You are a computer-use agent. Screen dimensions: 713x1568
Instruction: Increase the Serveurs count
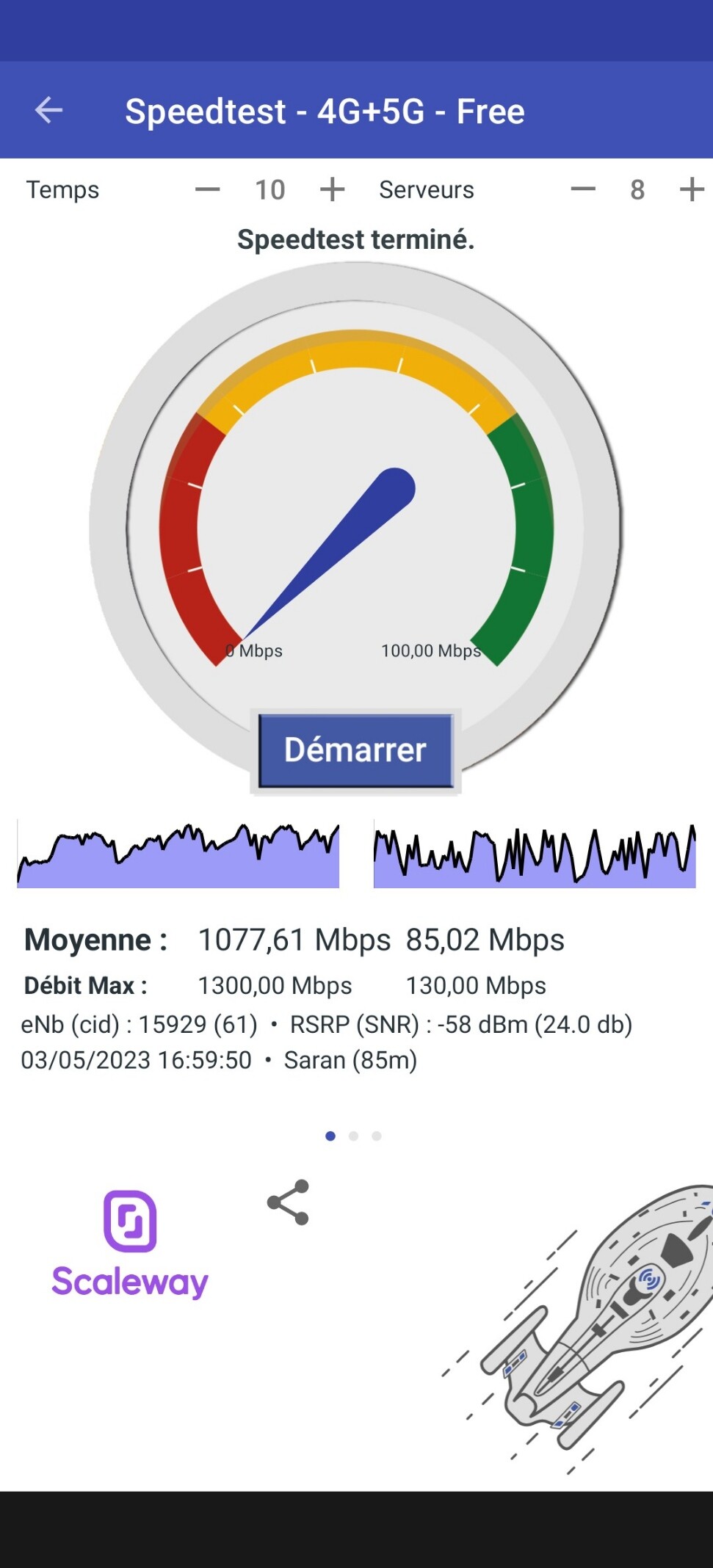point(691,189)
